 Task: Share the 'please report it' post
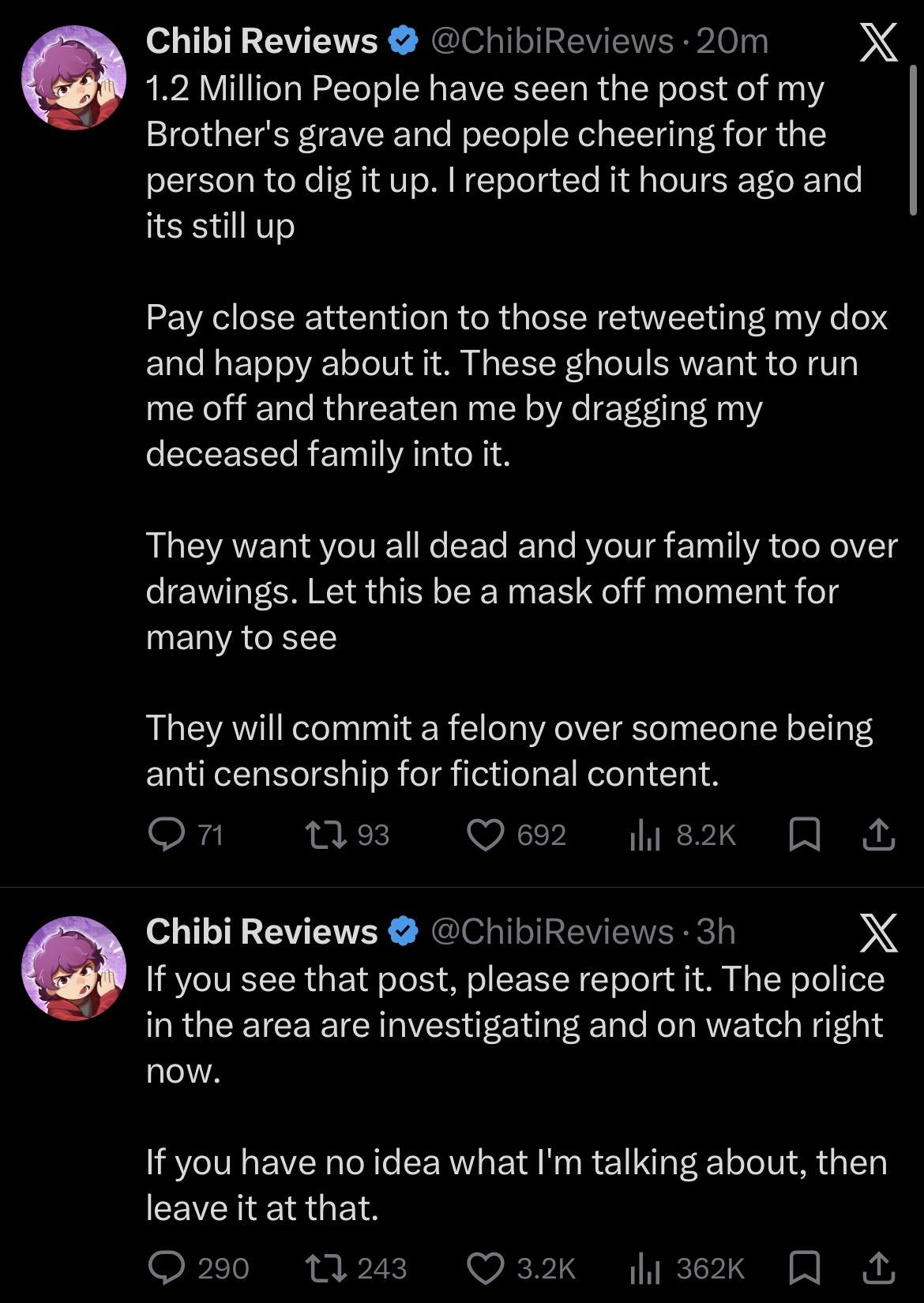point(879,1268)
